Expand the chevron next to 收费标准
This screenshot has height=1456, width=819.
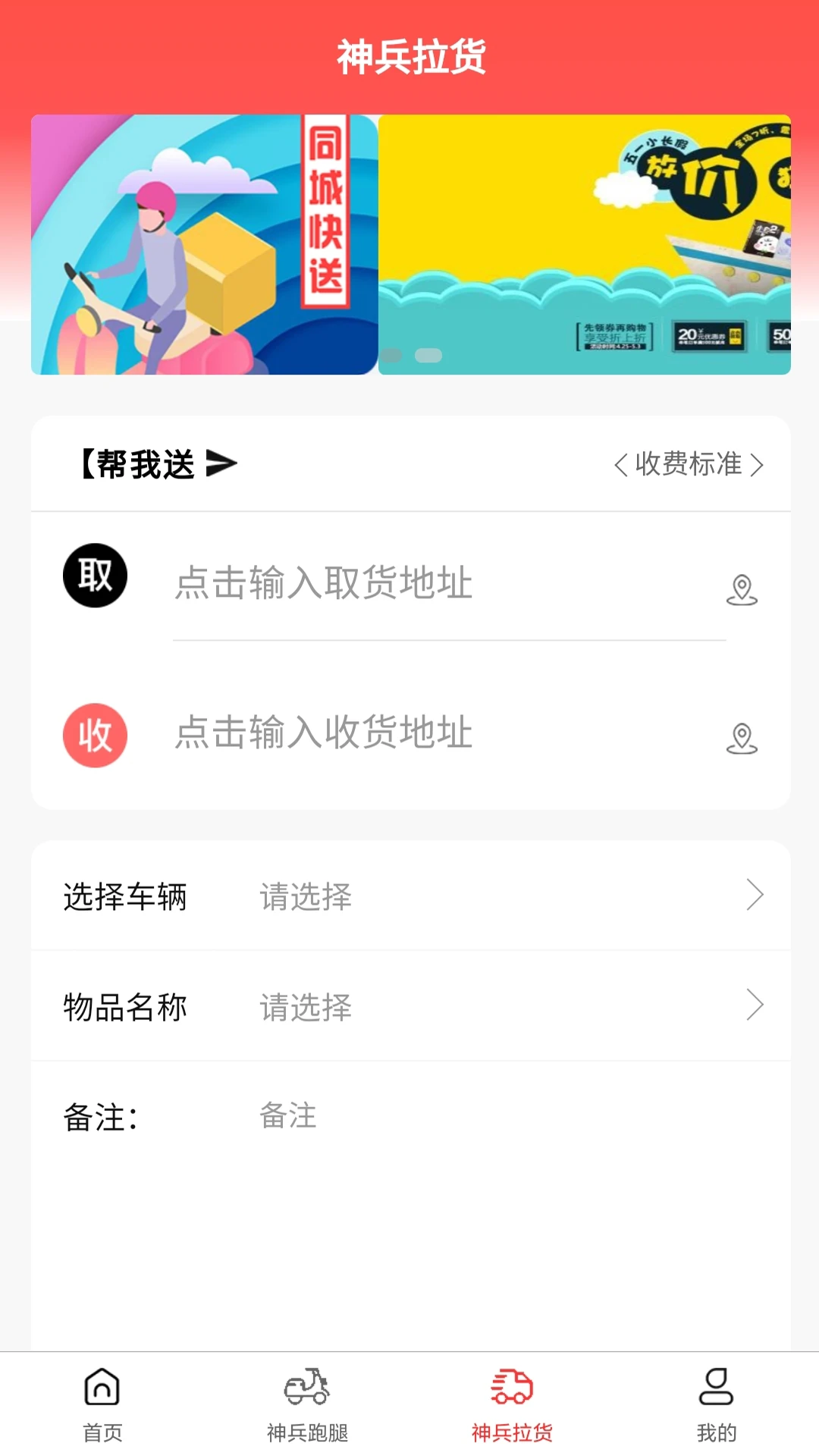(755, 465)
